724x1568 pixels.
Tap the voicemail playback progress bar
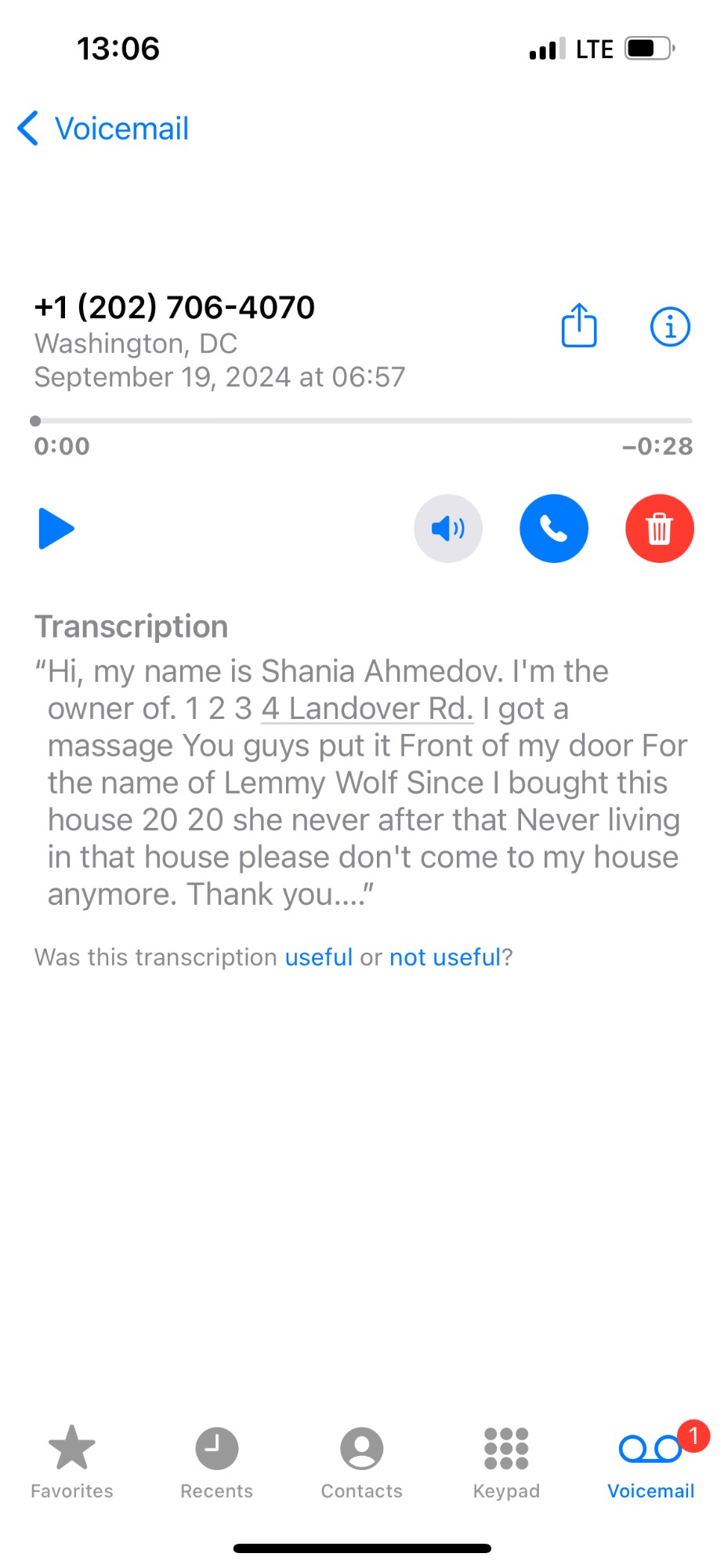pos(362,421)
